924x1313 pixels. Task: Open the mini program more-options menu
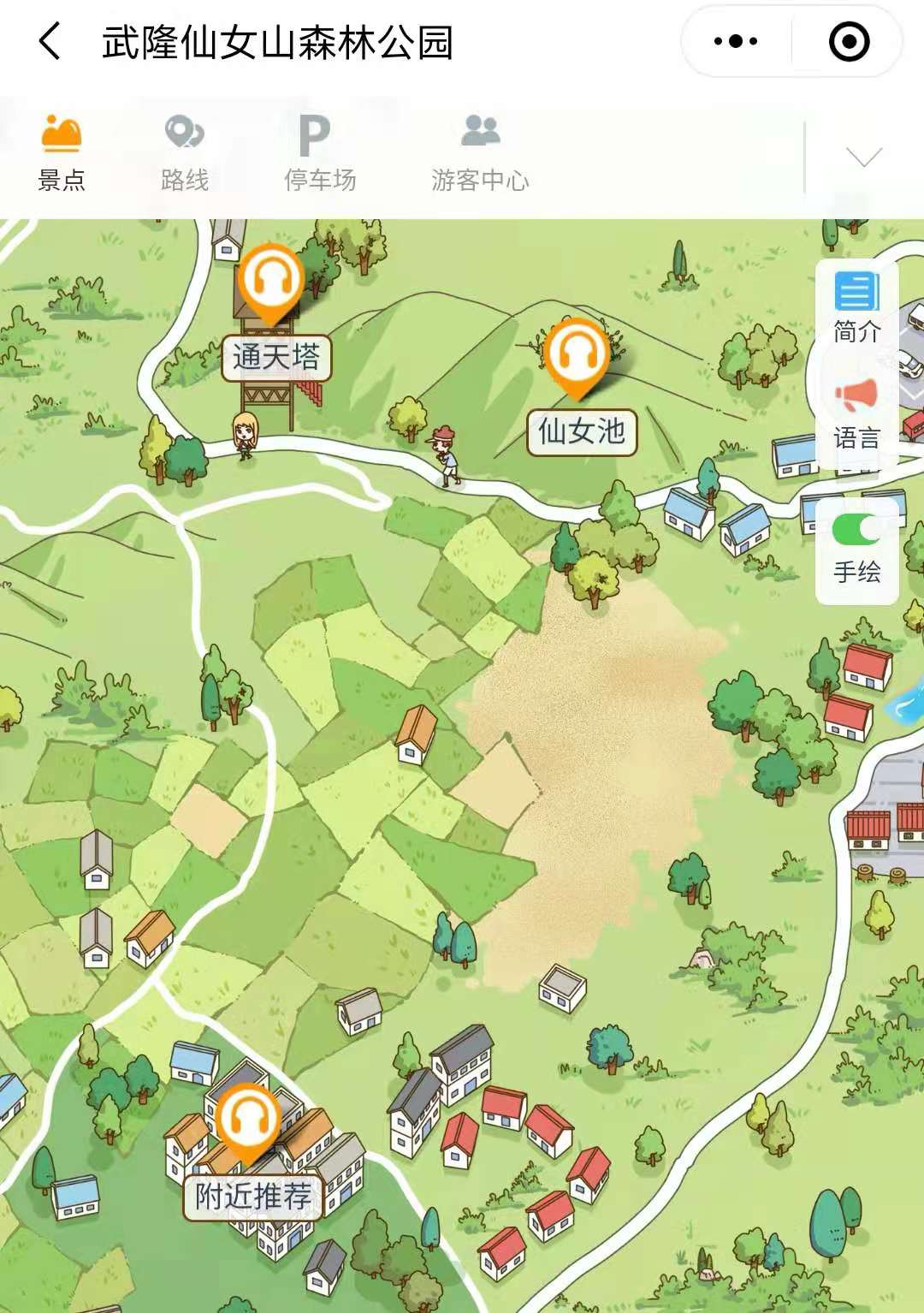[x=736, y=41]
